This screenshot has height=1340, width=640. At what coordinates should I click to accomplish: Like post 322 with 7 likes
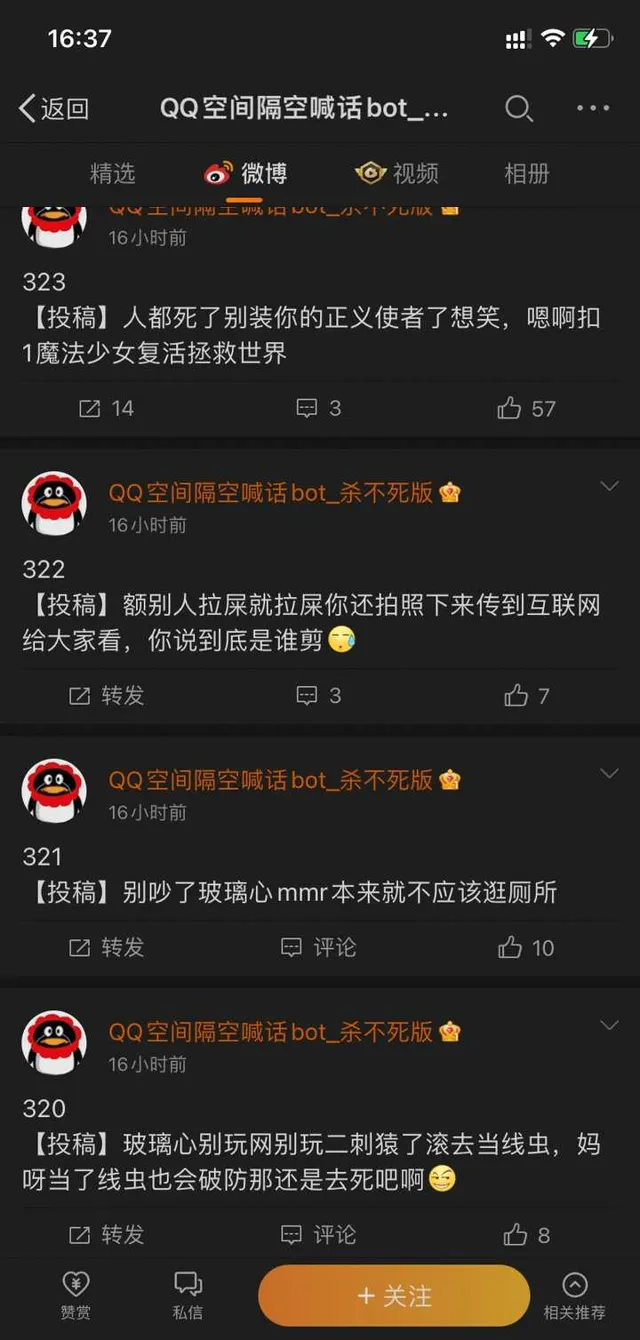click(x=527, y=695)
